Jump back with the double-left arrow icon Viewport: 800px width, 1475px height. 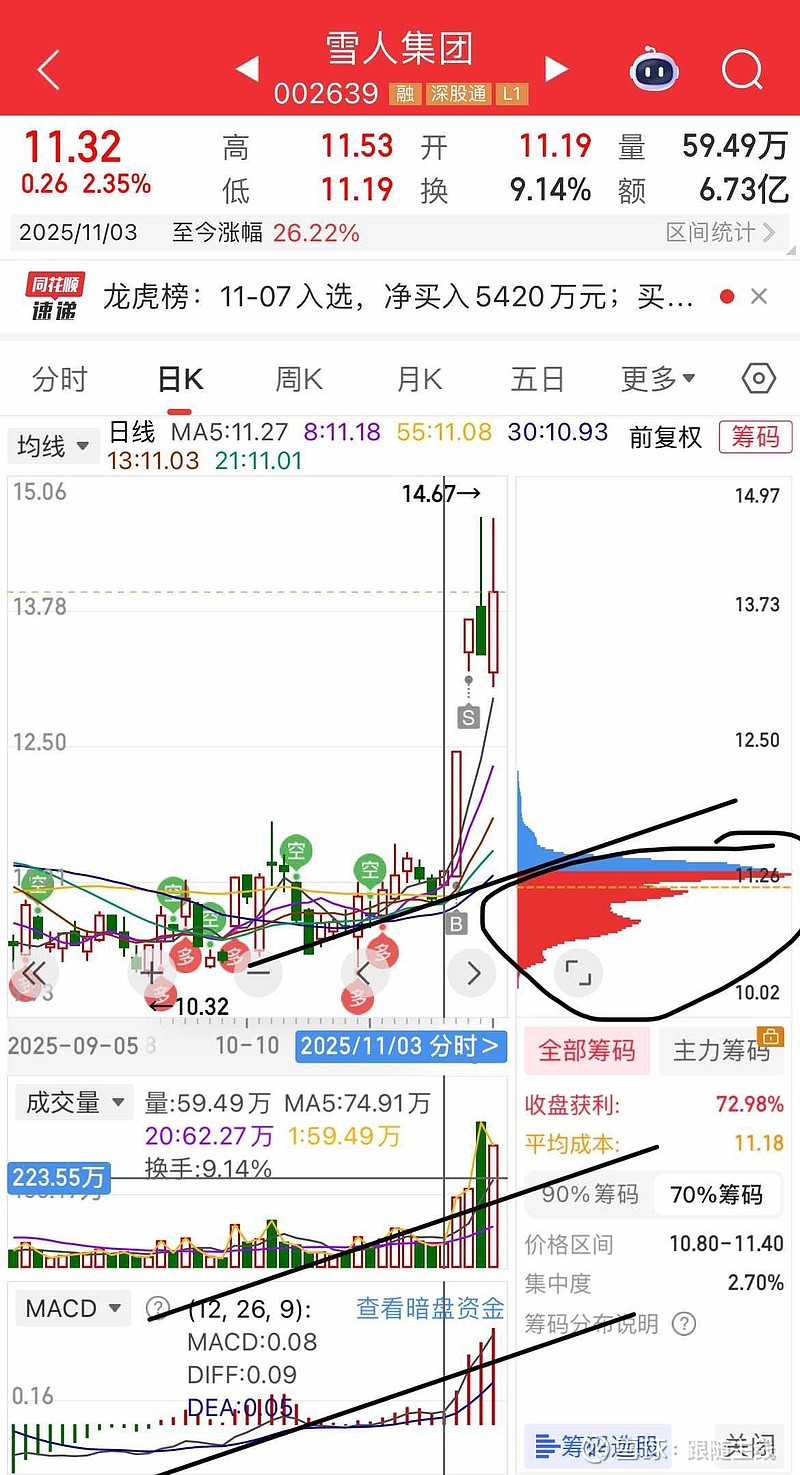pos(33,973)
